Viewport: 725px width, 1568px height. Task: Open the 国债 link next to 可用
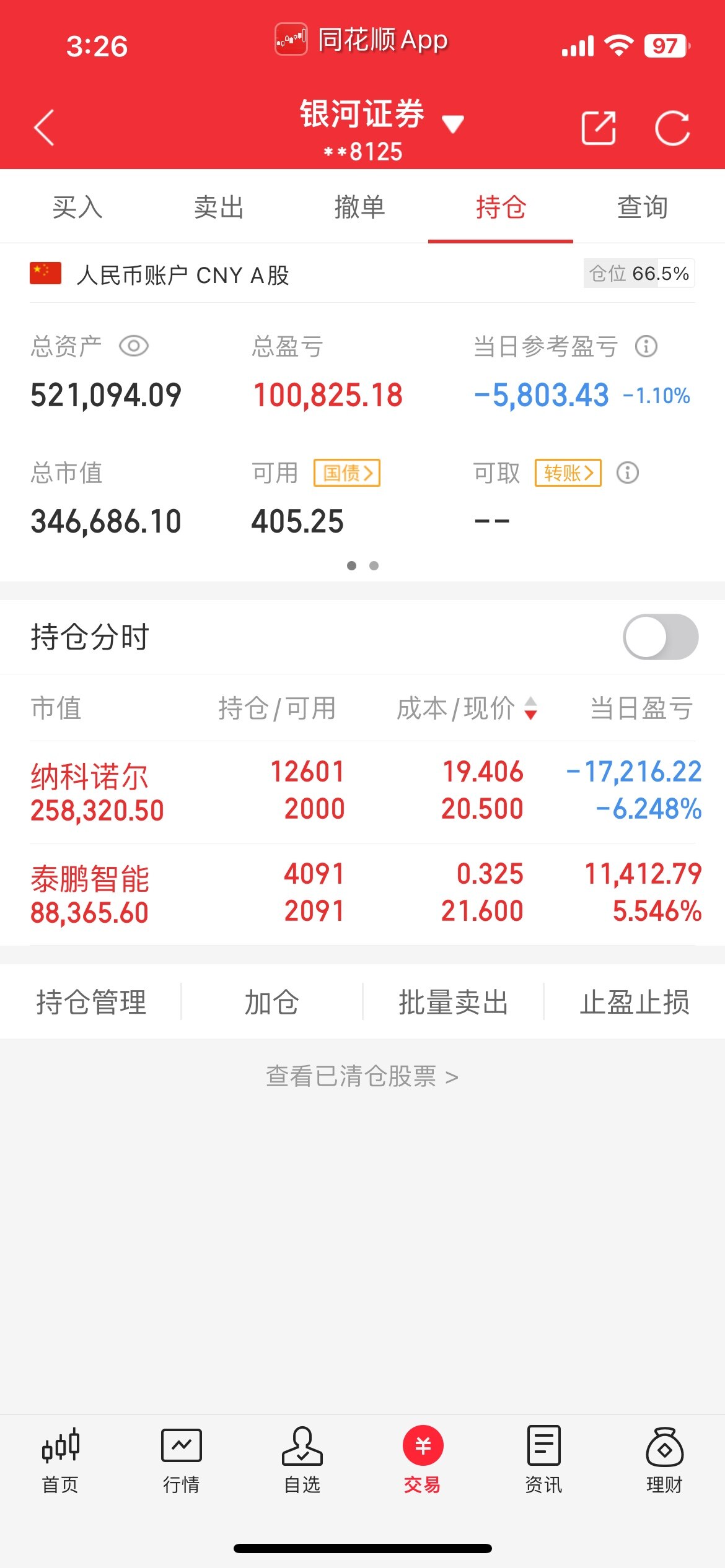pos(347,473)
